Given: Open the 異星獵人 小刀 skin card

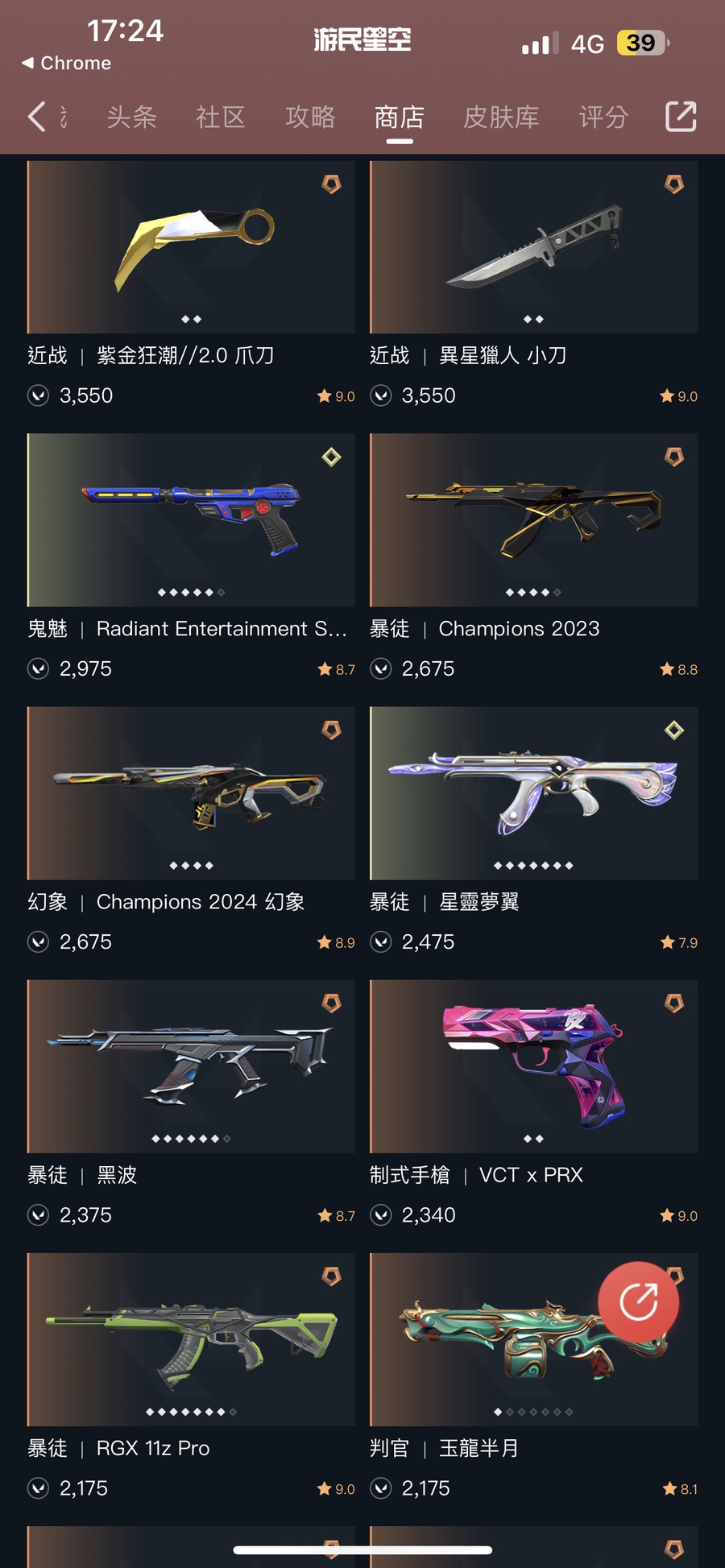Looking at the screenshot, I should (533, 285).
